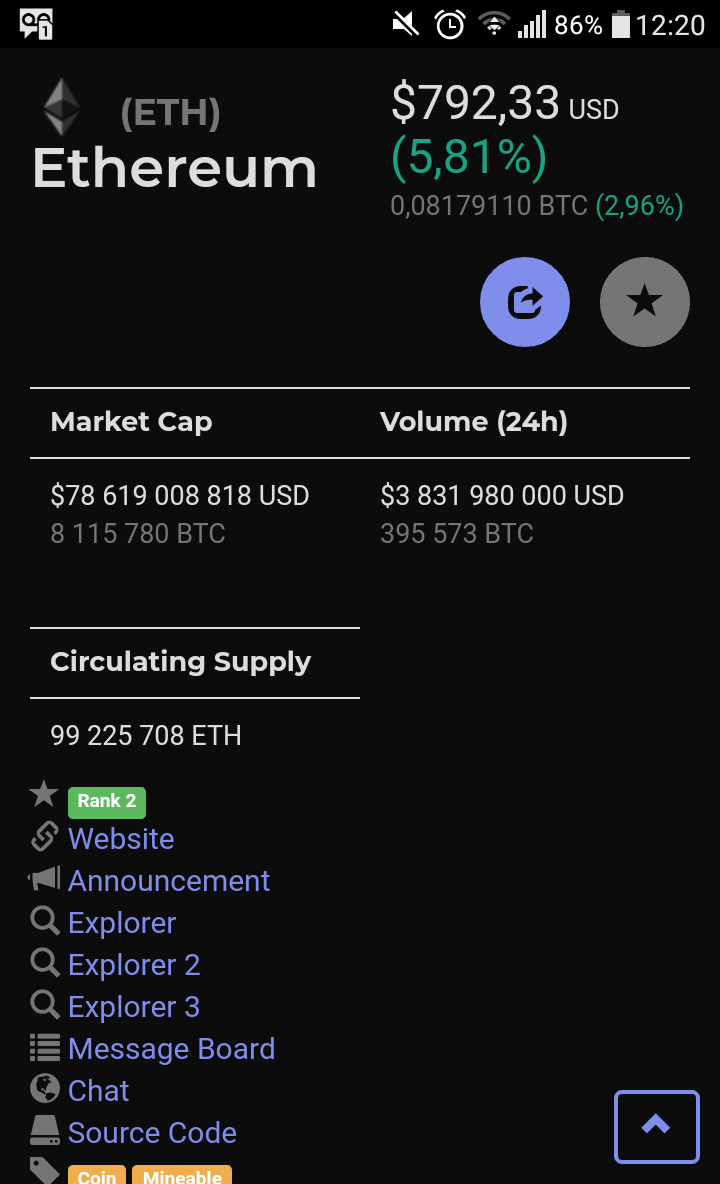Select the Coin tag

click(x=96, y=1177)
